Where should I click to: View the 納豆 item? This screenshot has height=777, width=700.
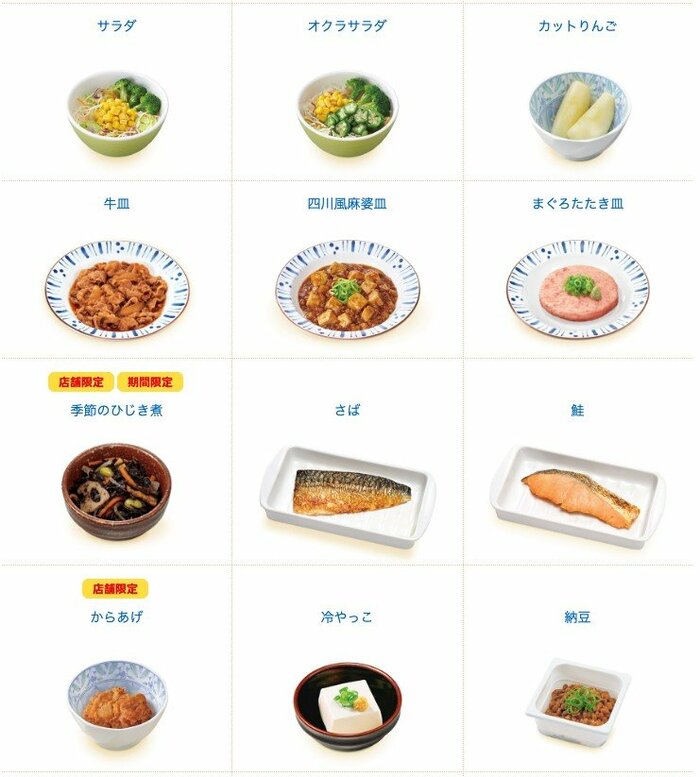[x=578, y=700]
